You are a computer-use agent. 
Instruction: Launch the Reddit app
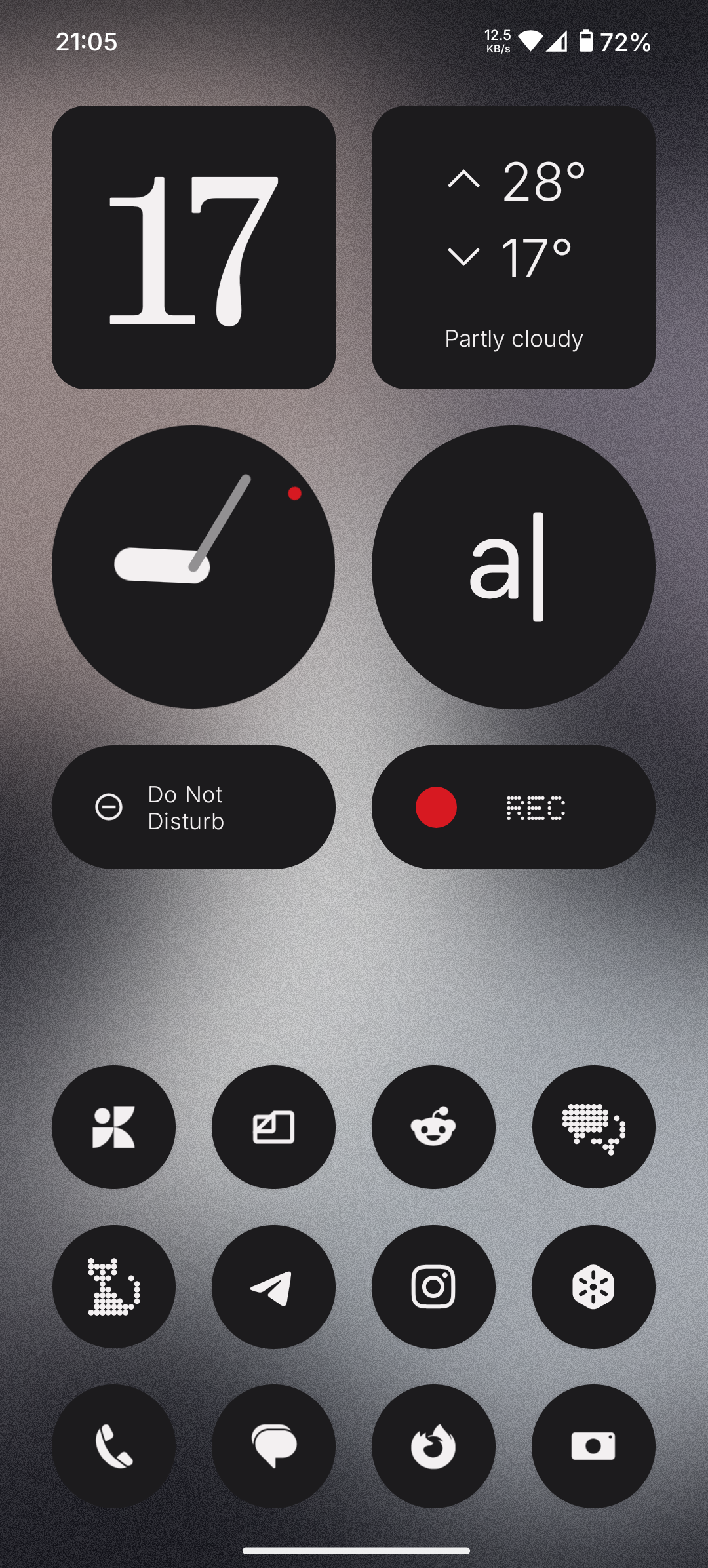pyautogui.click(x=433, y=1127)
